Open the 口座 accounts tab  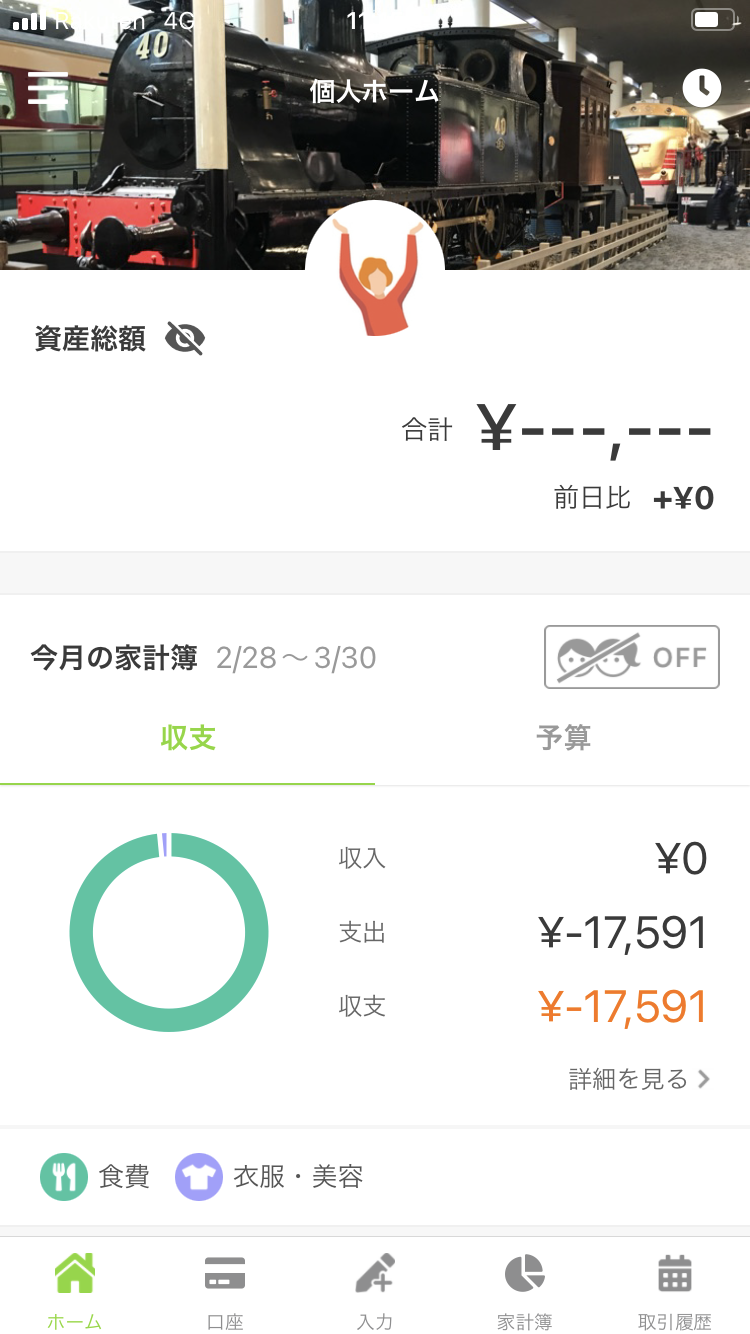point(225,1291)
